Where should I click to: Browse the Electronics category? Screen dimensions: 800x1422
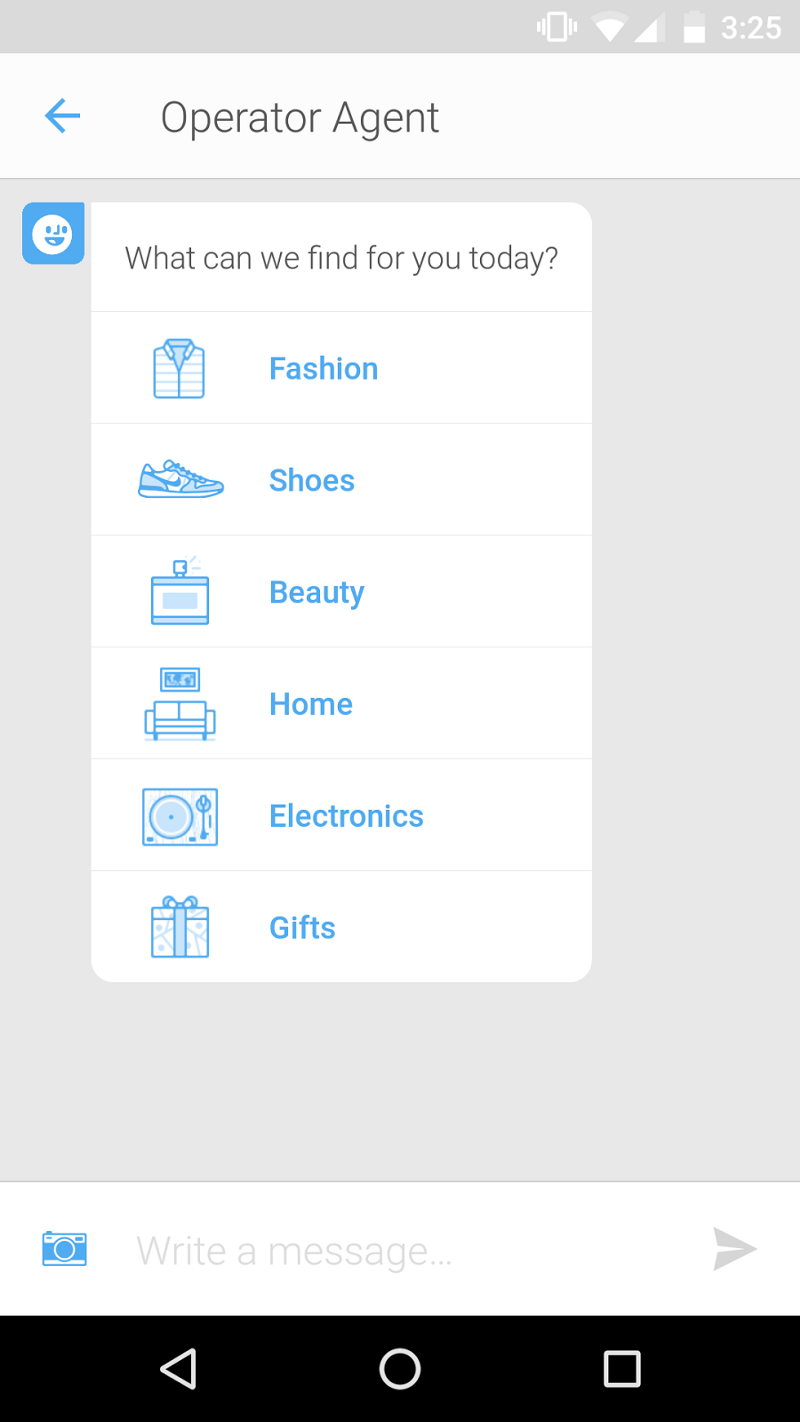[x=341, y=816]
